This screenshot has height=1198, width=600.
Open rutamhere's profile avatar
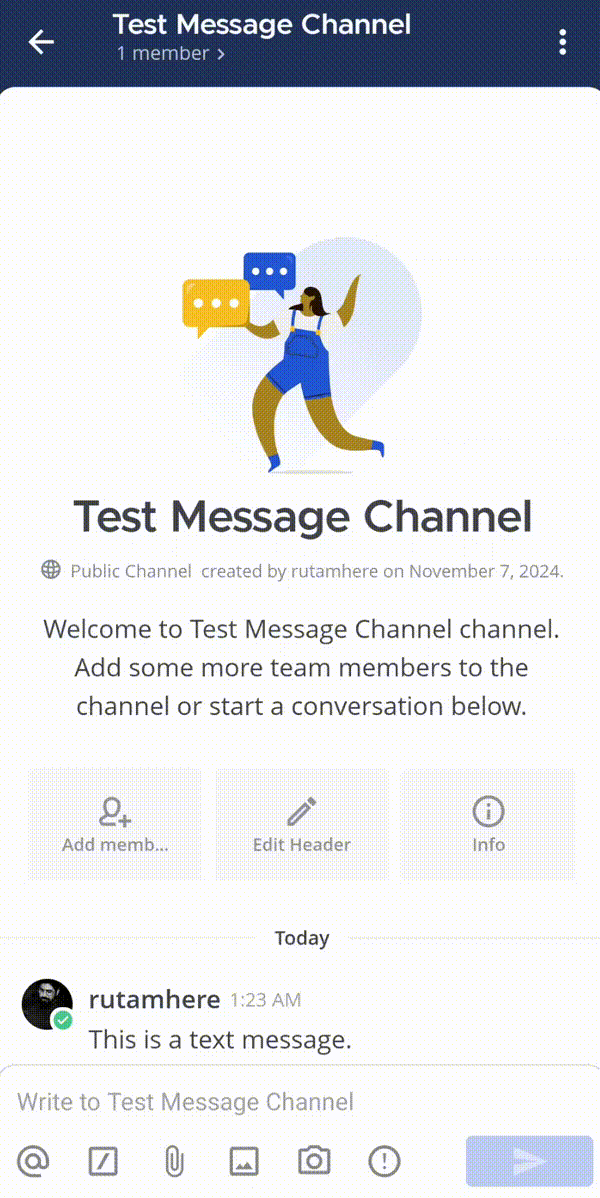(47, 1004)
